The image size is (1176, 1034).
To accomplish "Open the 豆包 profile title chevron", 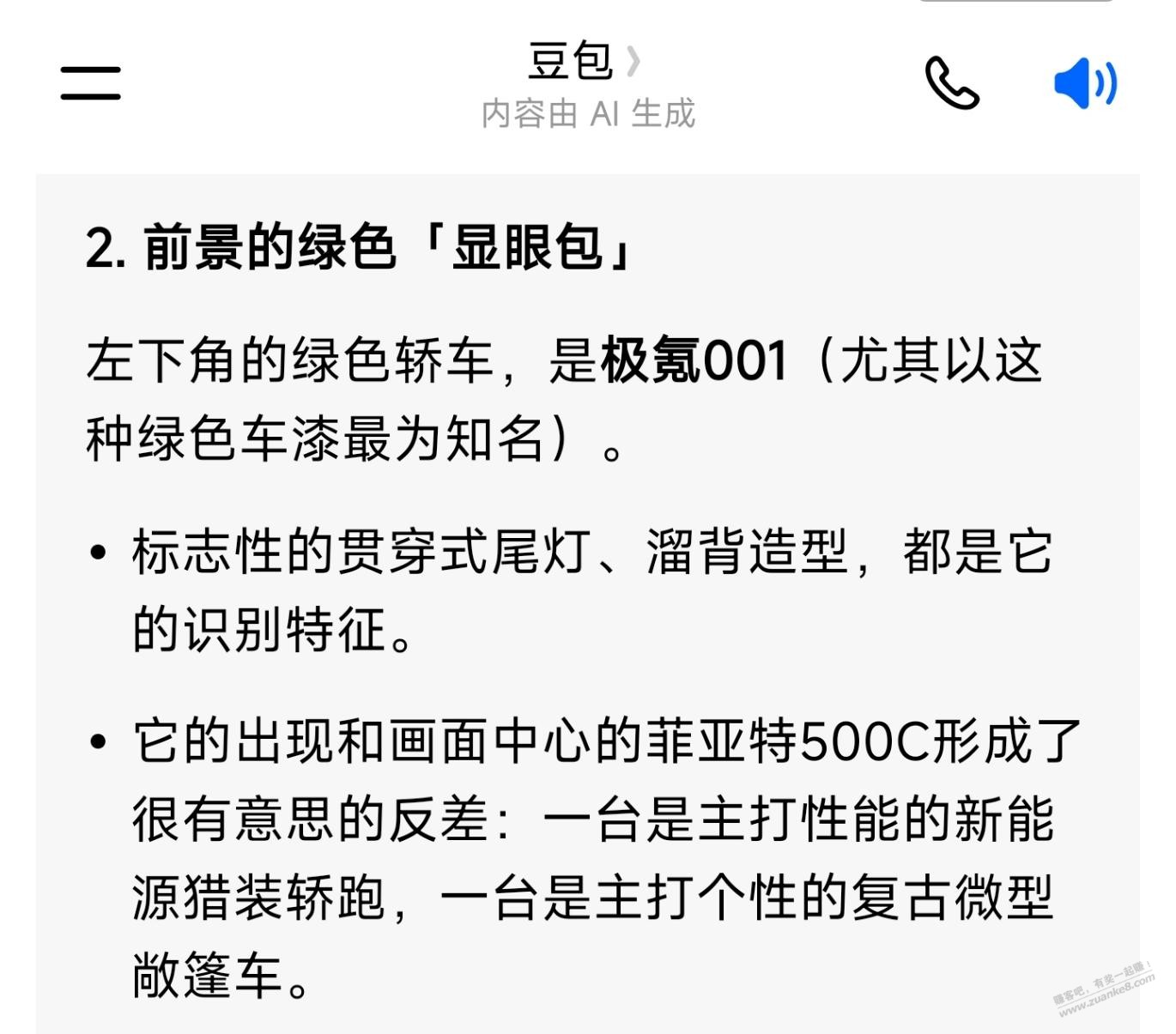I will coord(633,62).
